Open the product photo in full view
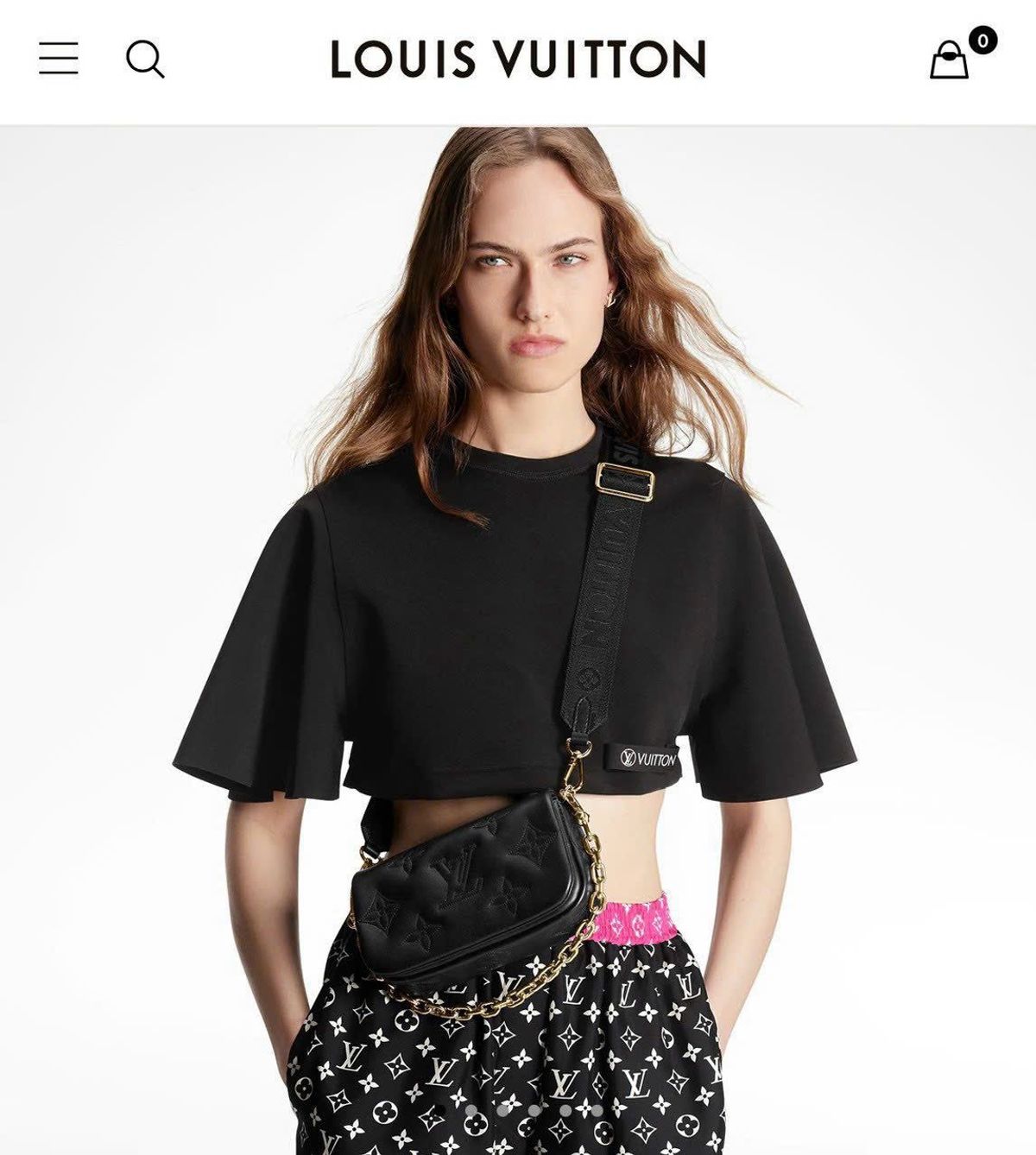Viewport: 1036px width, 1155px height. (x=518, y=639)
